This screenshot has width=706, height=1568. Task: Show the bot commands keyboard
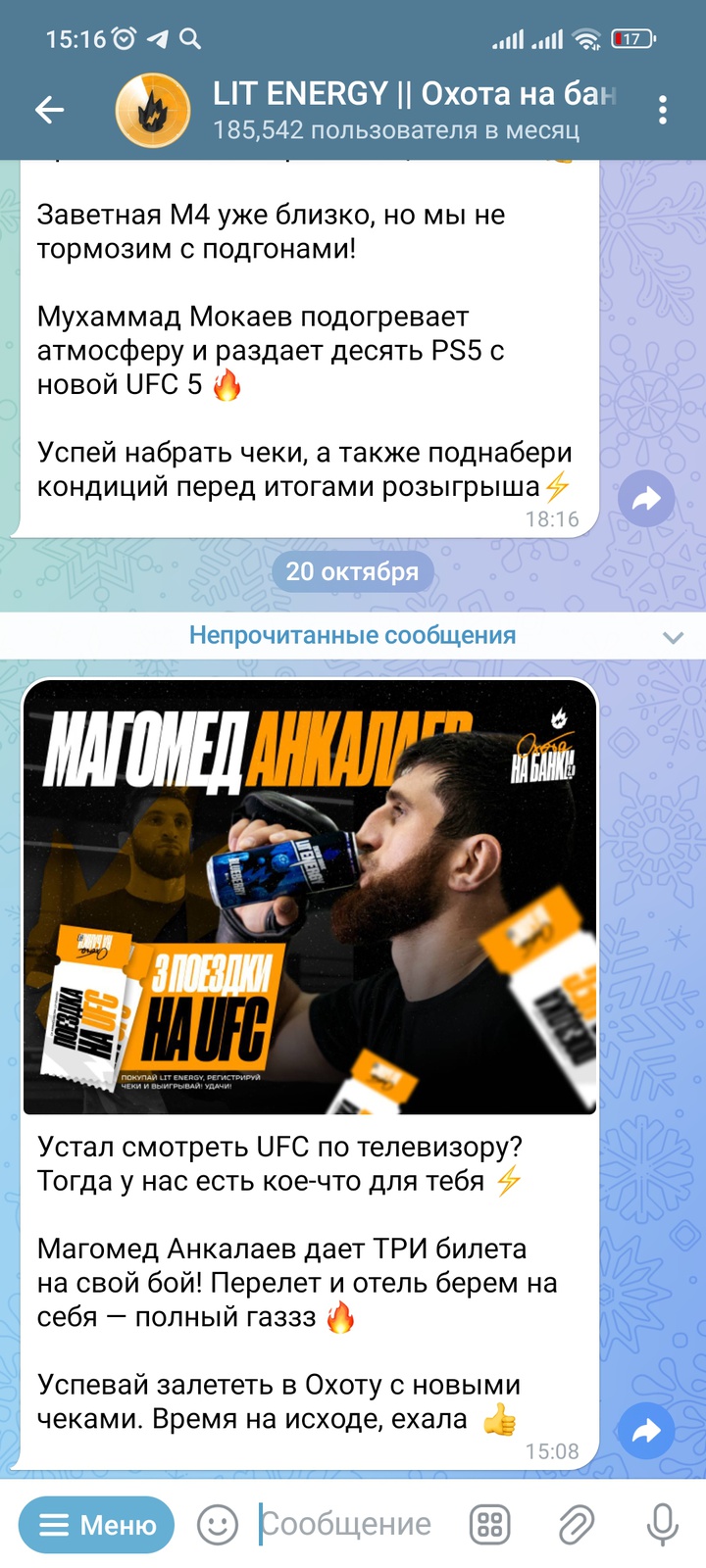tap(490, 1525)
